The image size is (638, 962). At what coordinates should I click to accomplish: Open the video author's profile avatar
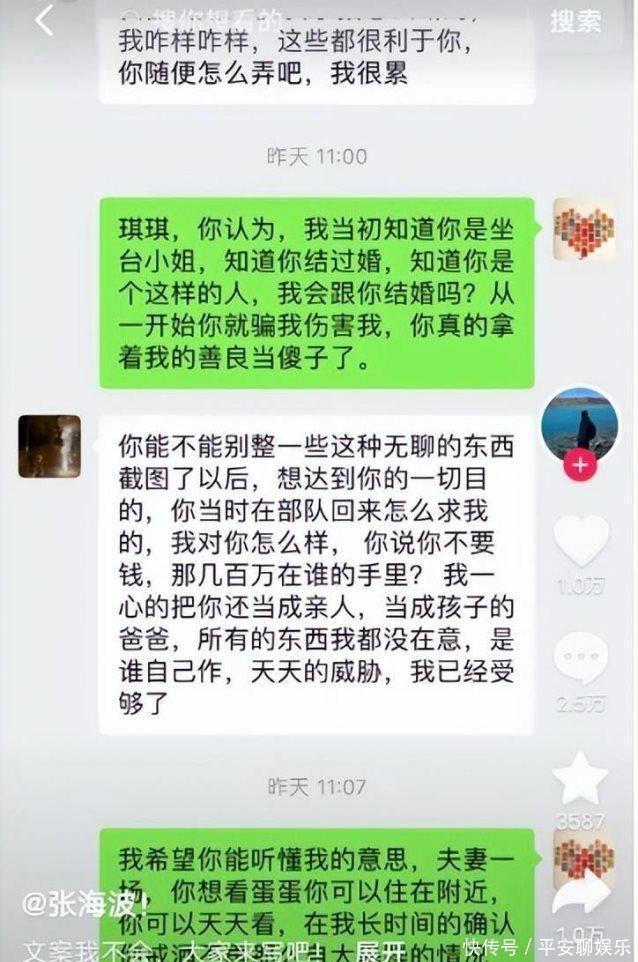(579, 423)
